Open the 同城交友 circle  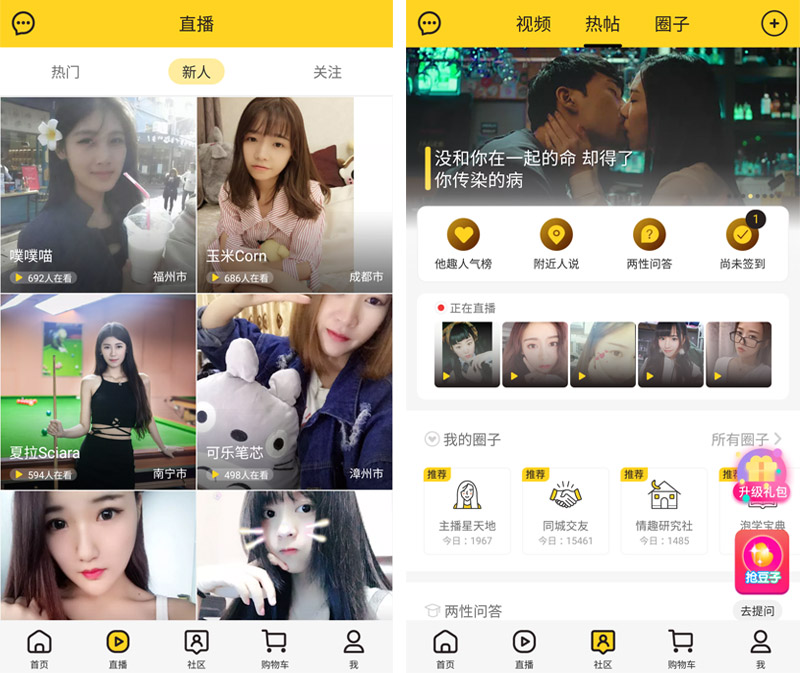[x=567, y=510]
